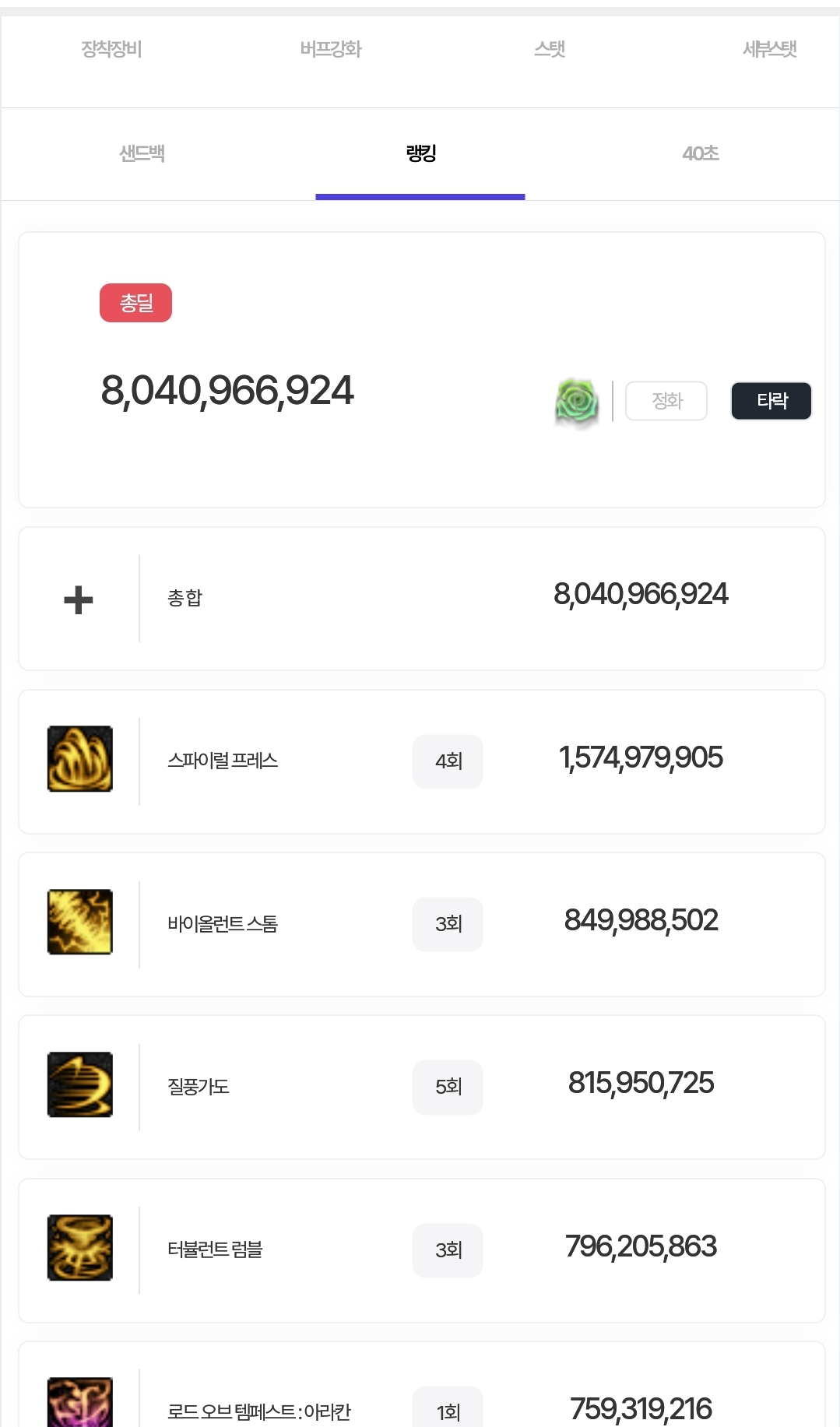
Task: Open the 40초 sub-tab
Action: 700,153
